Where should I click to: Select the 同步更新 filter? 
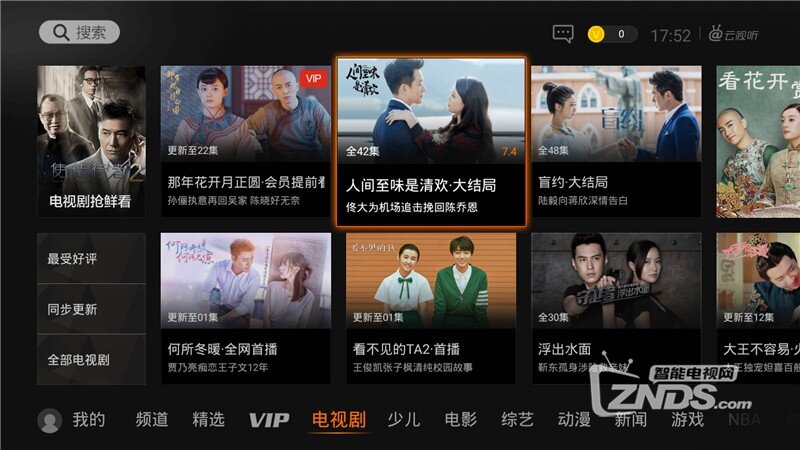(x=91, y=309)
